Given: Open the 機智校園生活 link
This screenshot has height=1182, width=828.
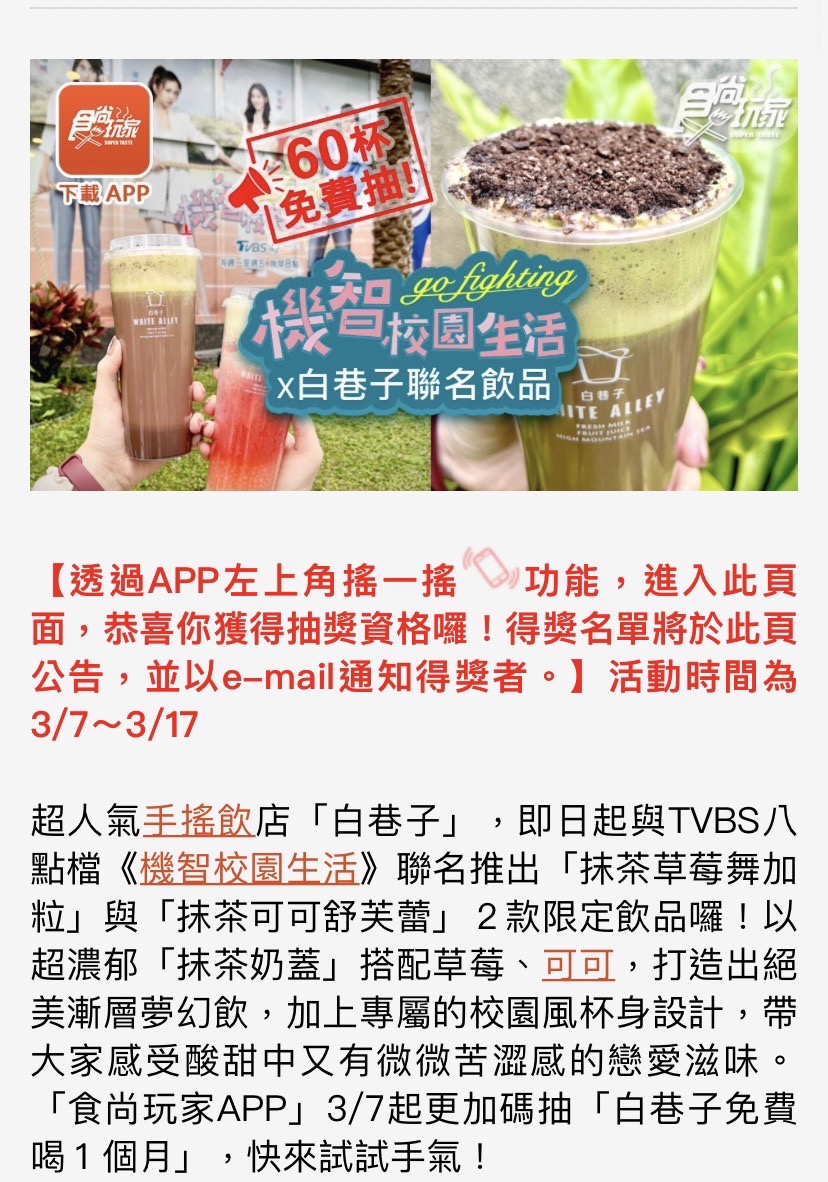Looking at the screenshot, I should [248, 867].
